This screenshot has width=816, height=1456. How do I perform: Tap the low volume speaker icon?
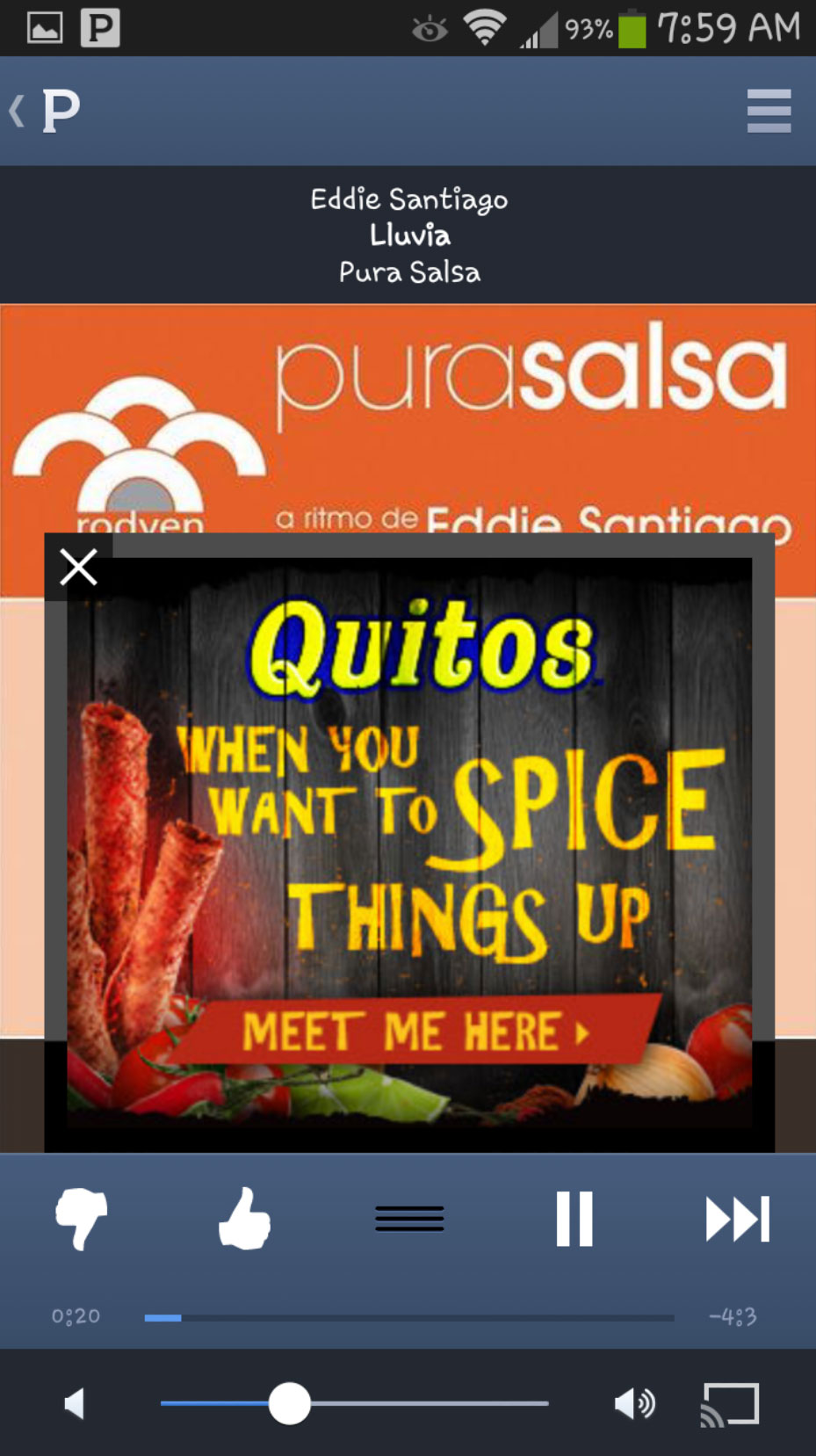click(x=75, y=1403)
